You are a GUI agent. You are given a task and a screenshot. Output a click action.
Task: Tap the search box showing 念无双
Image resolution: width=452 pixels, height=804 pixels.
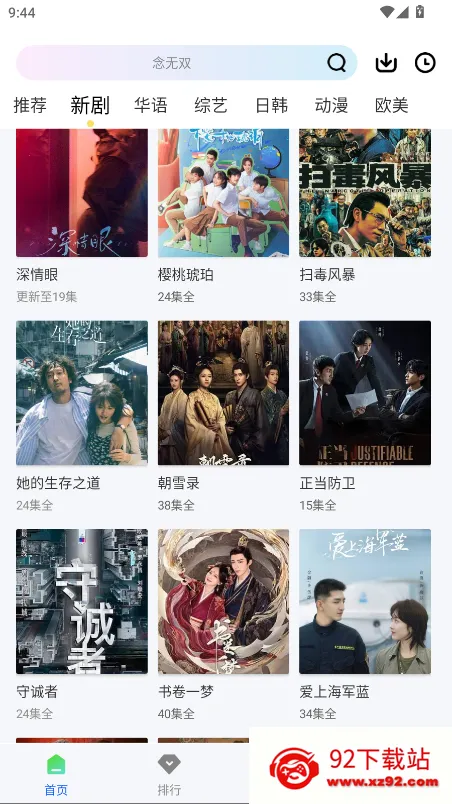tap(187, 63)
